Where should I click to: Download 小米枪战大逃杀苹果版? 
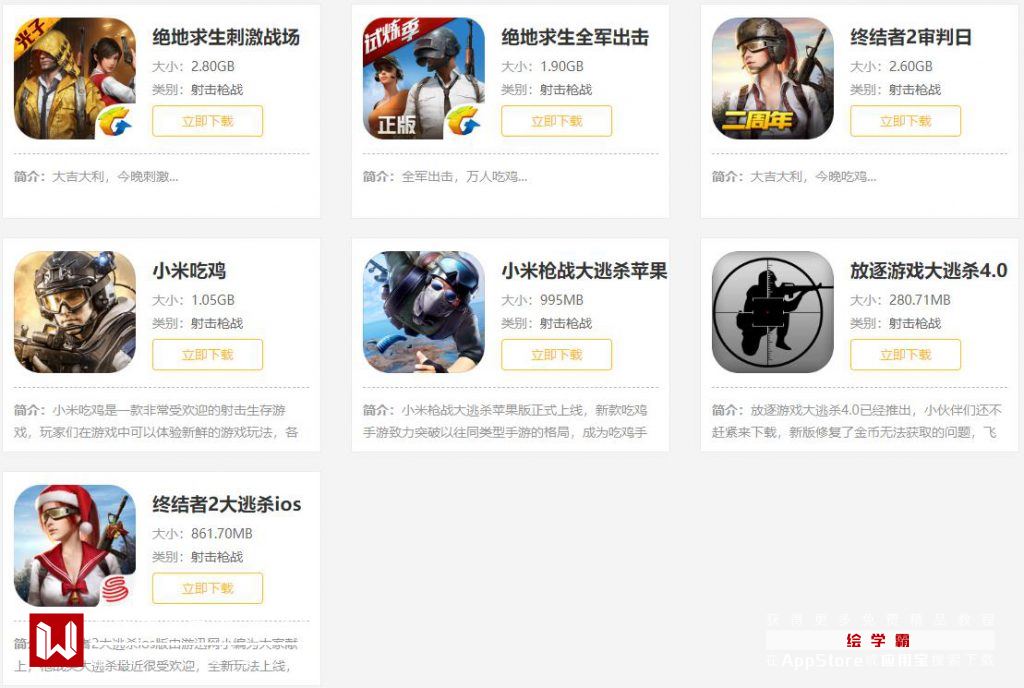coord(556,355)
